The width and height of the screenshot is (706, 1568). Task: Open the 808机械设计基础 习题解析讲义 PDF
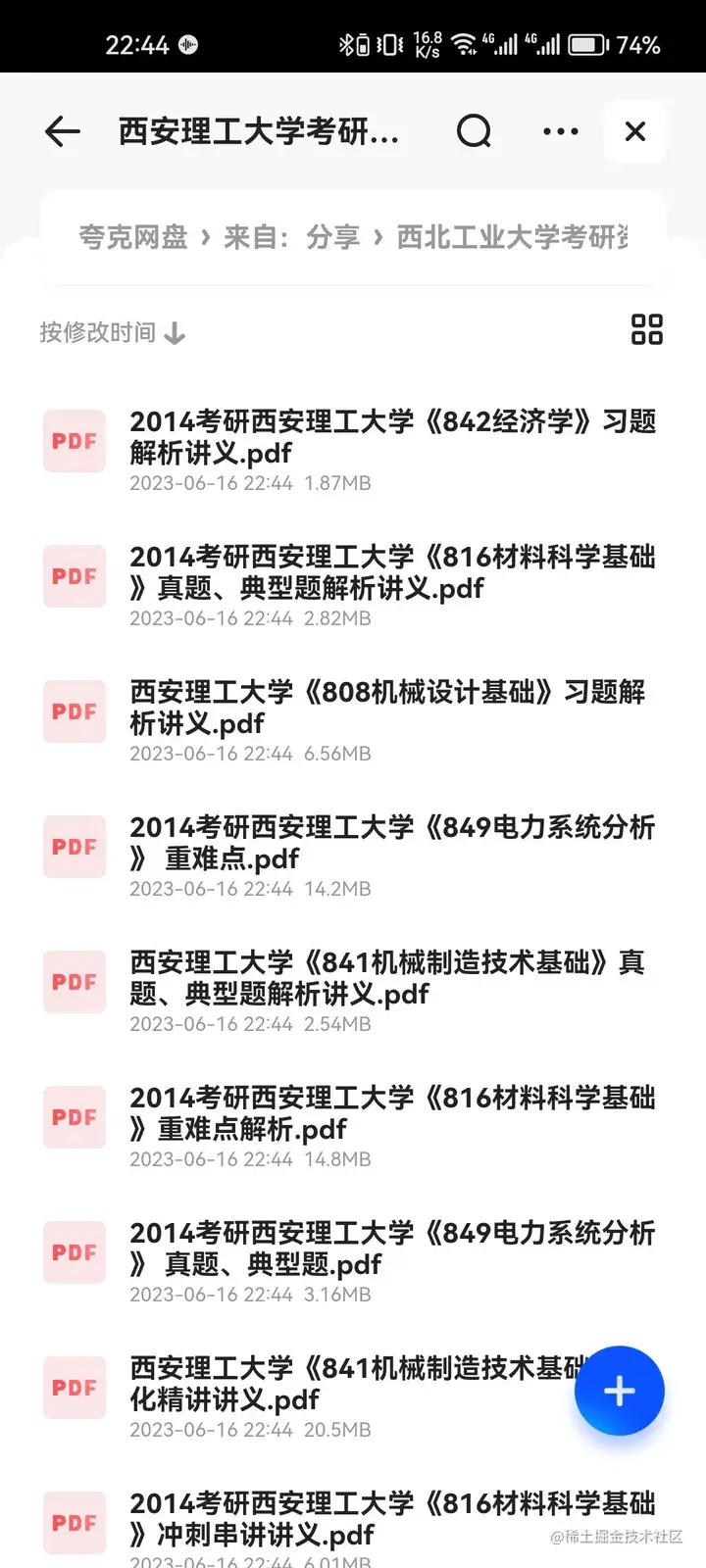coord(392,708)
